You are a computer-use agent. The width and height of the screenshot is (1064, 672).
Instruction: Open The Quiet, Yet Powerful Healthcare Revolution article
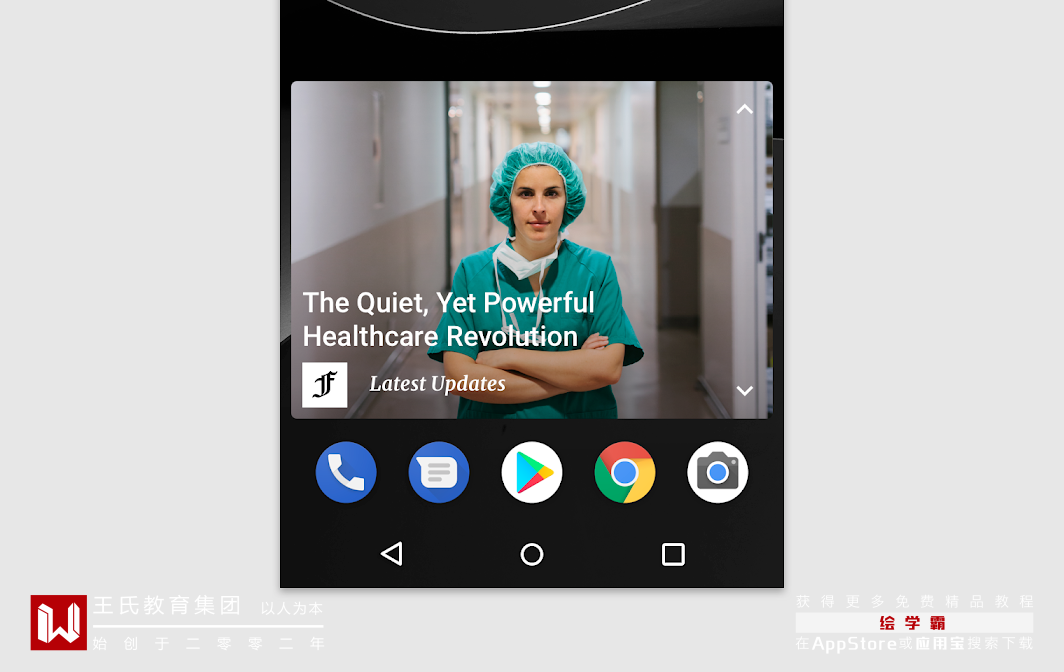(449, 319)
